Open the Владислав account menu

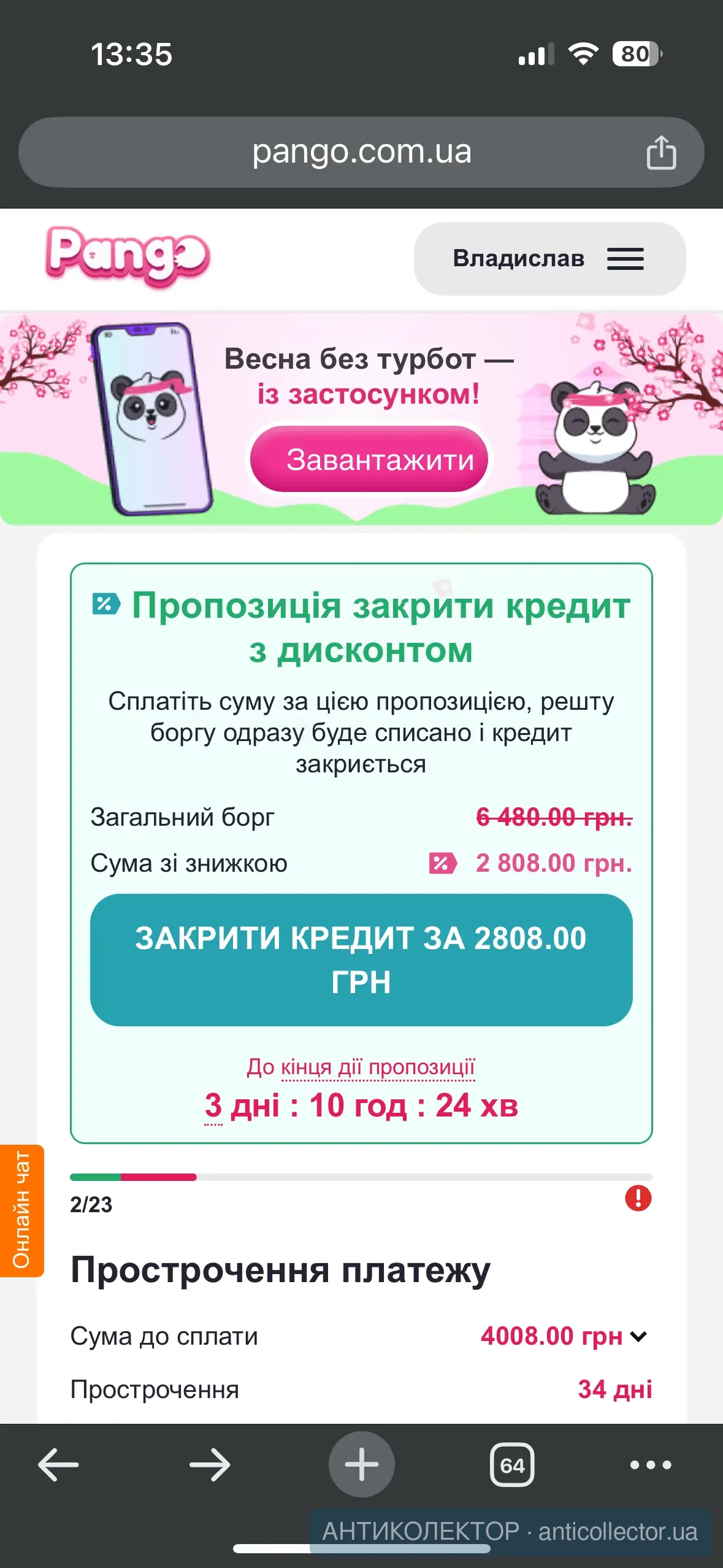point(549,259)
